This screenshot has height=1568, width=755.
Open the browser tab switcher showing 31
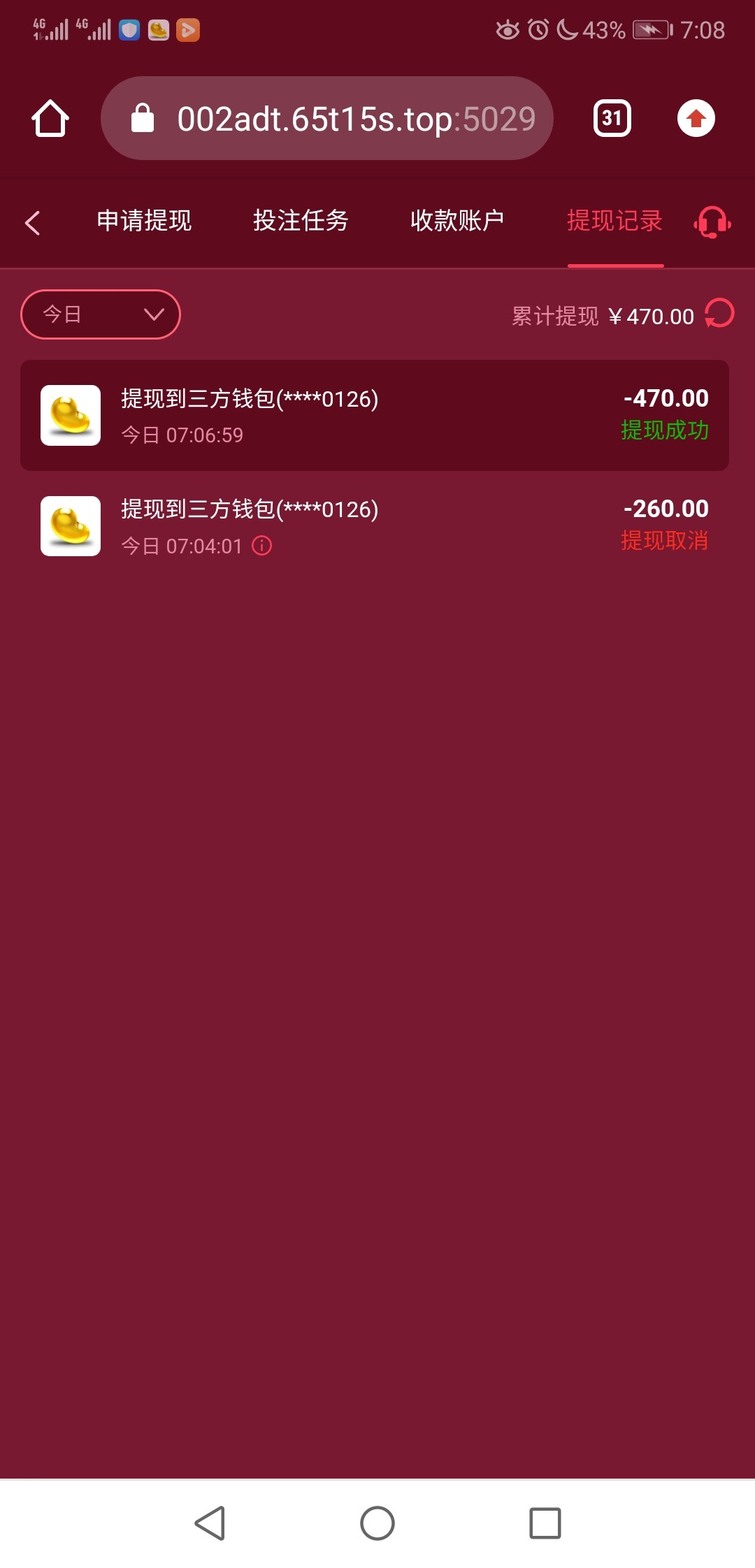pos(612,119)
